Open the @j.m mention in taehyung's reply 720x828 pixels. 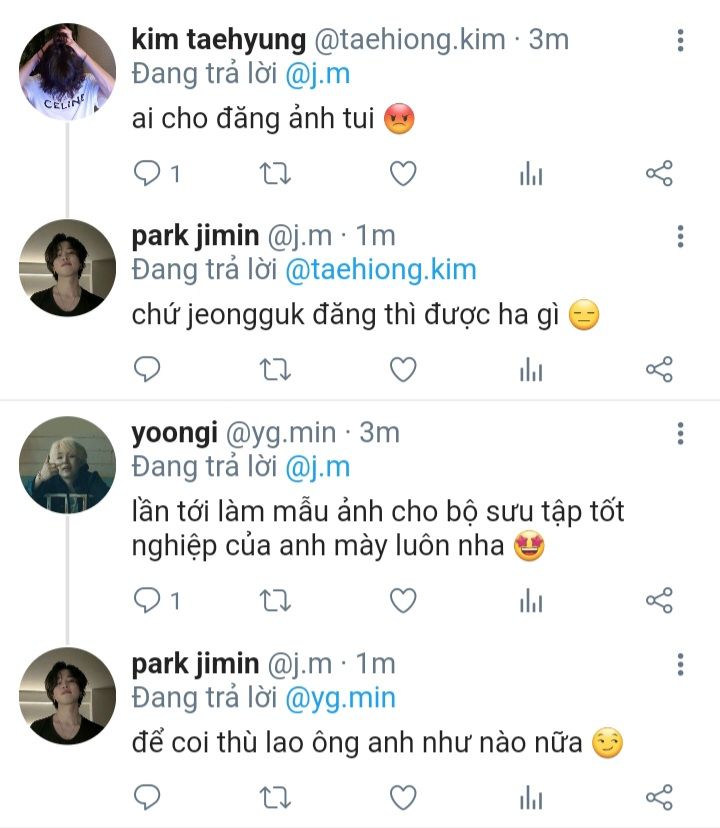tap(318, 73)
